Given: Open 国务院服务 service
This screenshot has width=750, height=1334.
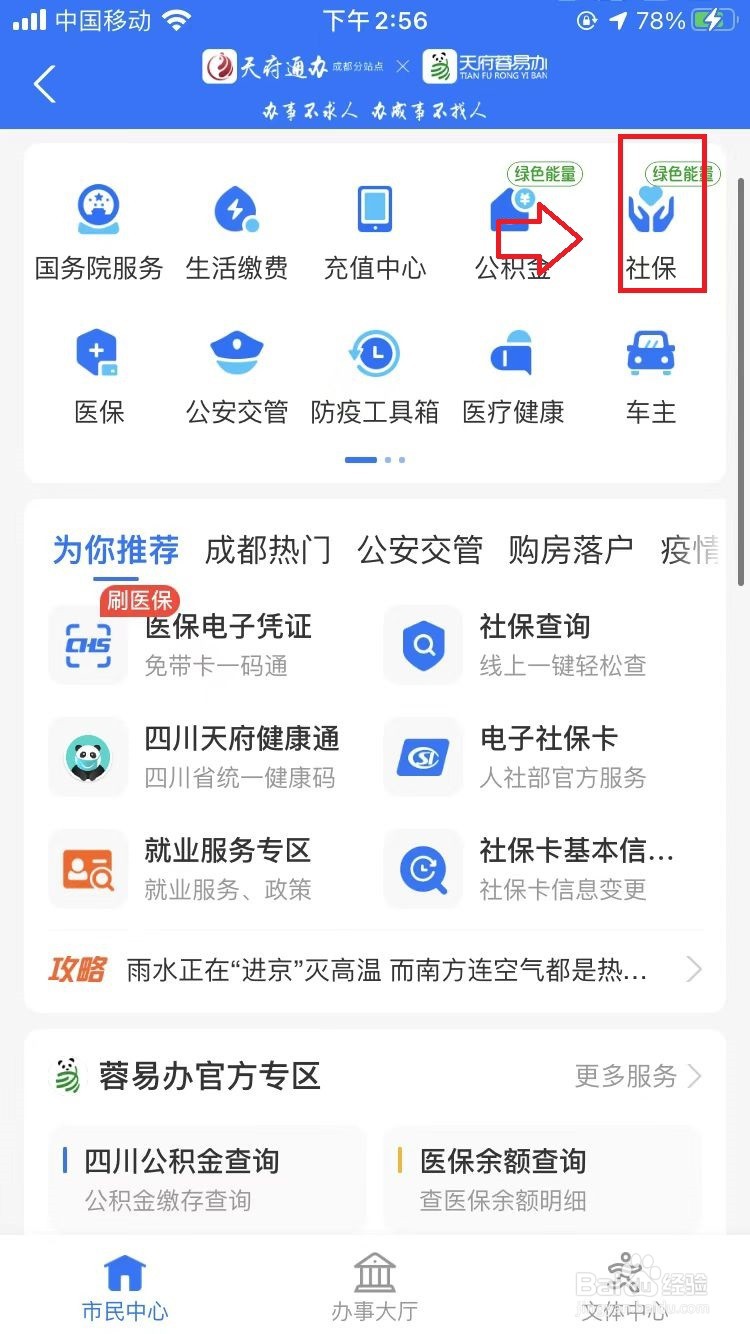Looking at the screenshot, I should [99, 232].
